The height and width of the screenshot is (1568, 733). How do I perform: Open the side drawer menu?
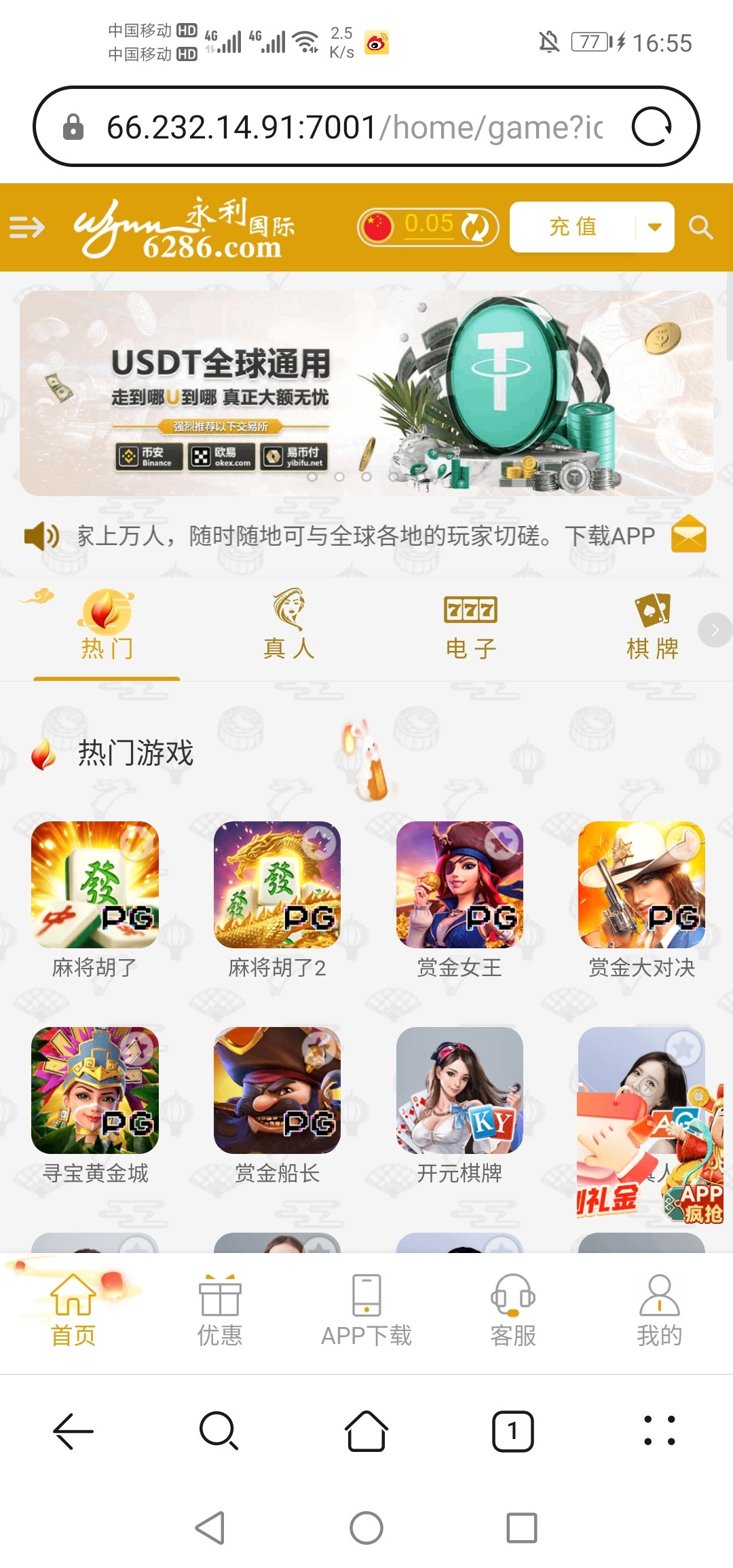tap(27, 227)
